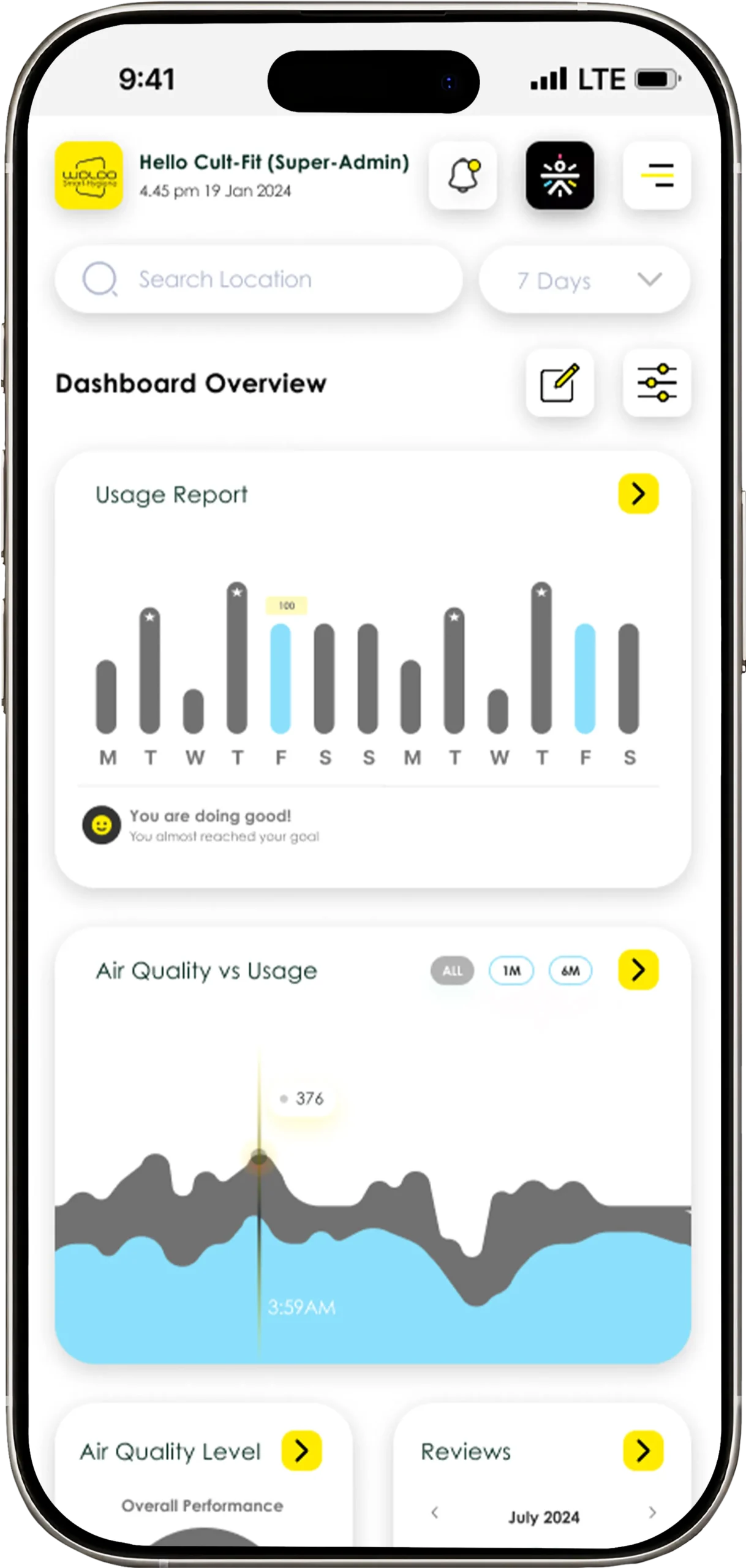Tap the Cult-Fit logo icon

click(x=559, y=176)
